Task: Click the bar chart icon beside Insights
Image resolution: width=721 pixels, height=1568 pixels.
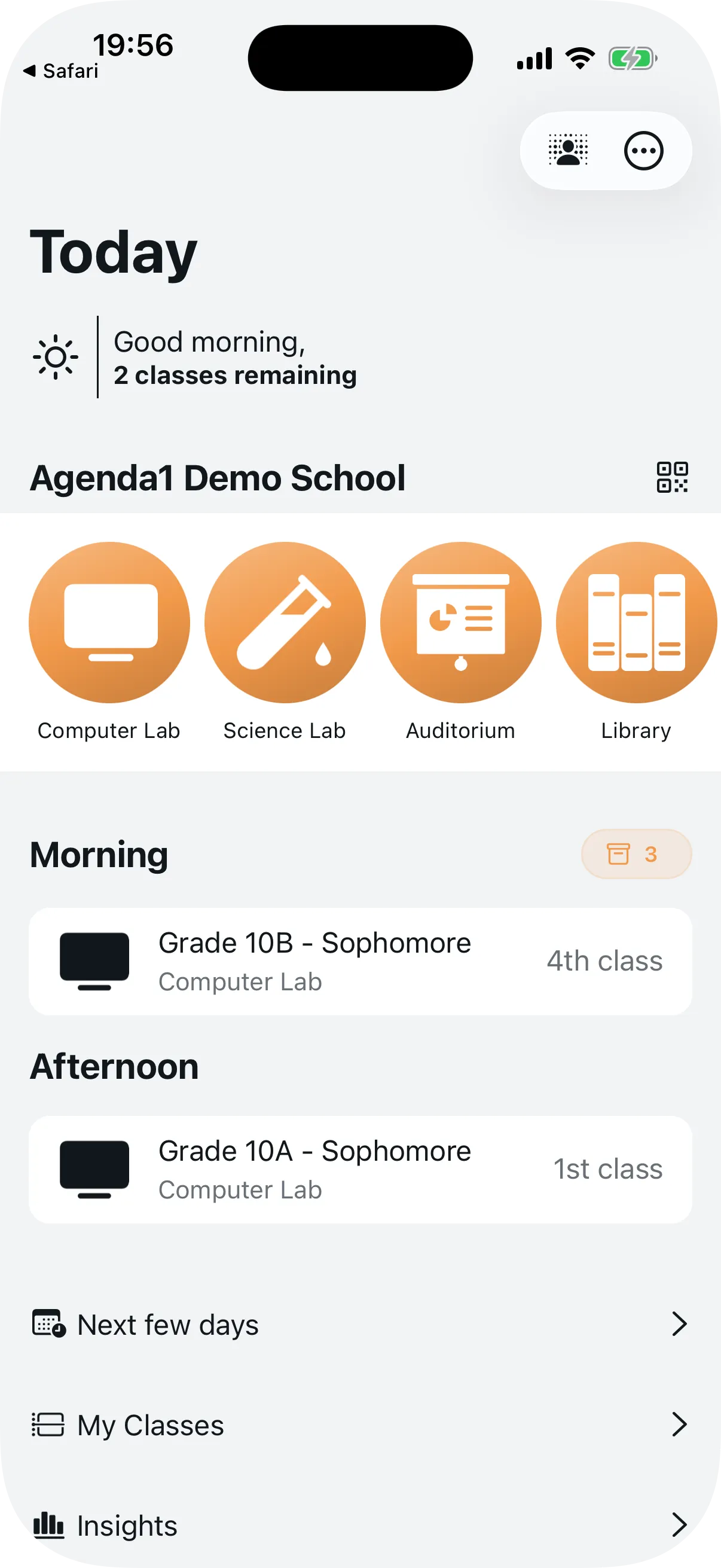Action: pyautogui.click(x=50, y=1525)
